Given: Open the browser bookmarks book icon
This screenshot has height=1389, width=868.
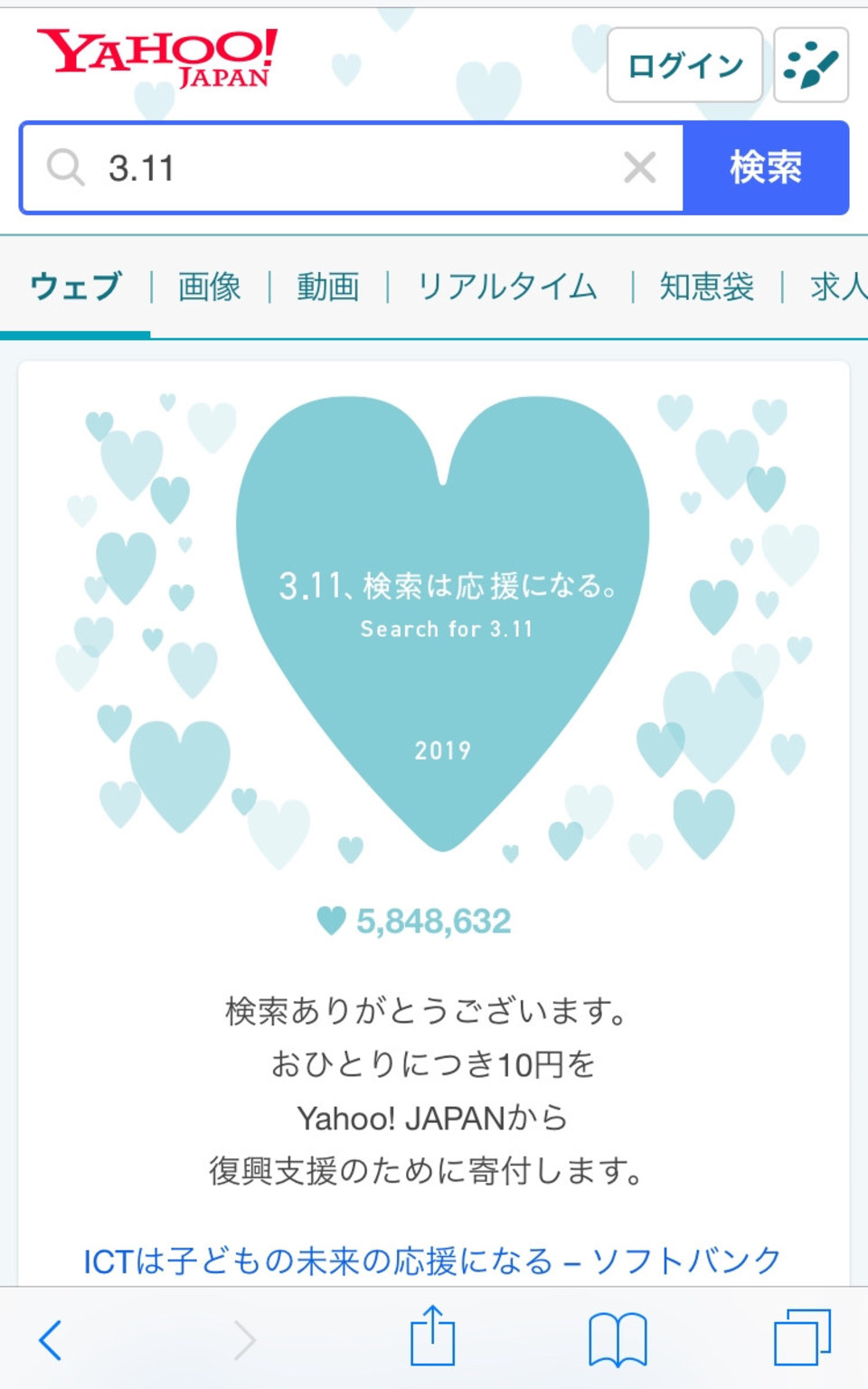Looking at the screenshot, I should pyautogui.click(x=618, y=1339).
